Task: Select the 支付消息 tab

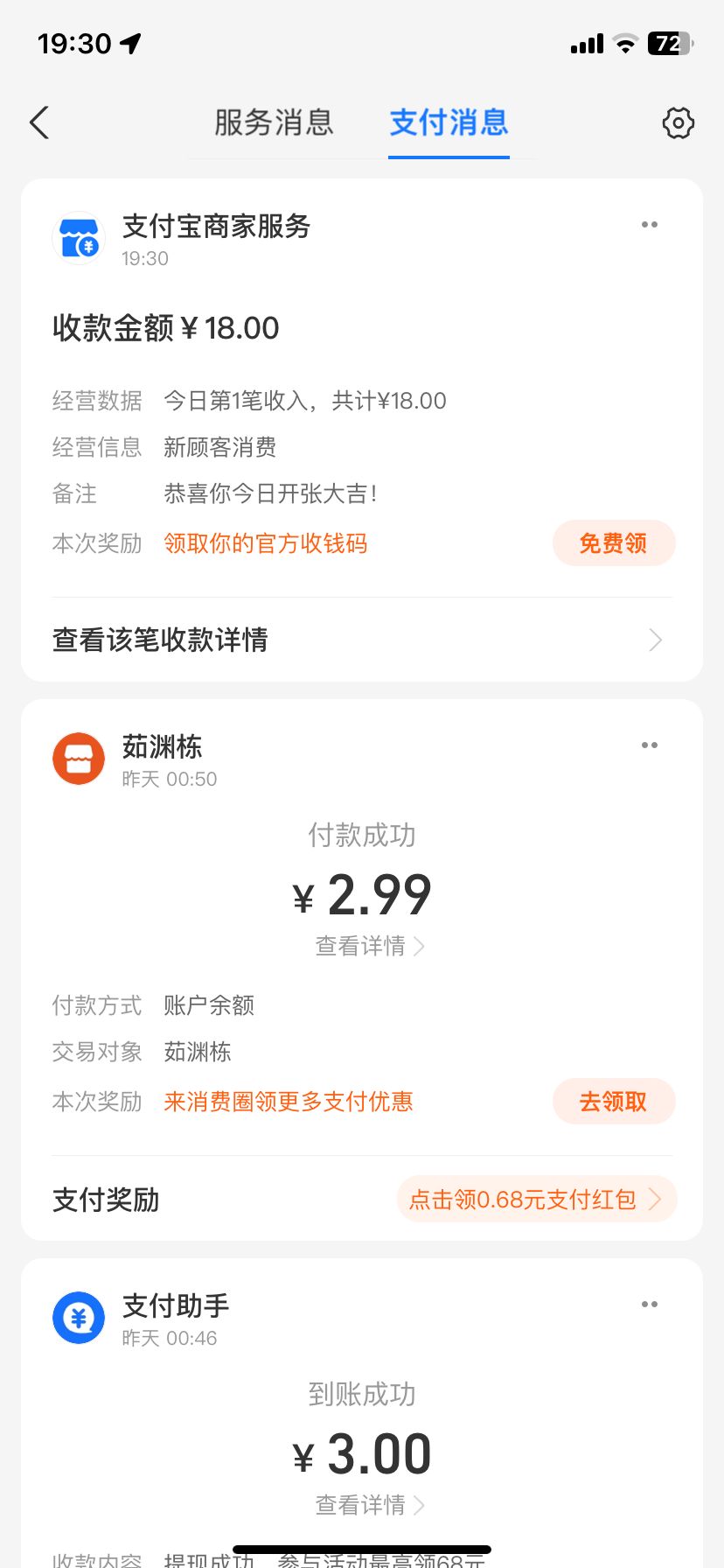Action: click(x=449, y=123)
